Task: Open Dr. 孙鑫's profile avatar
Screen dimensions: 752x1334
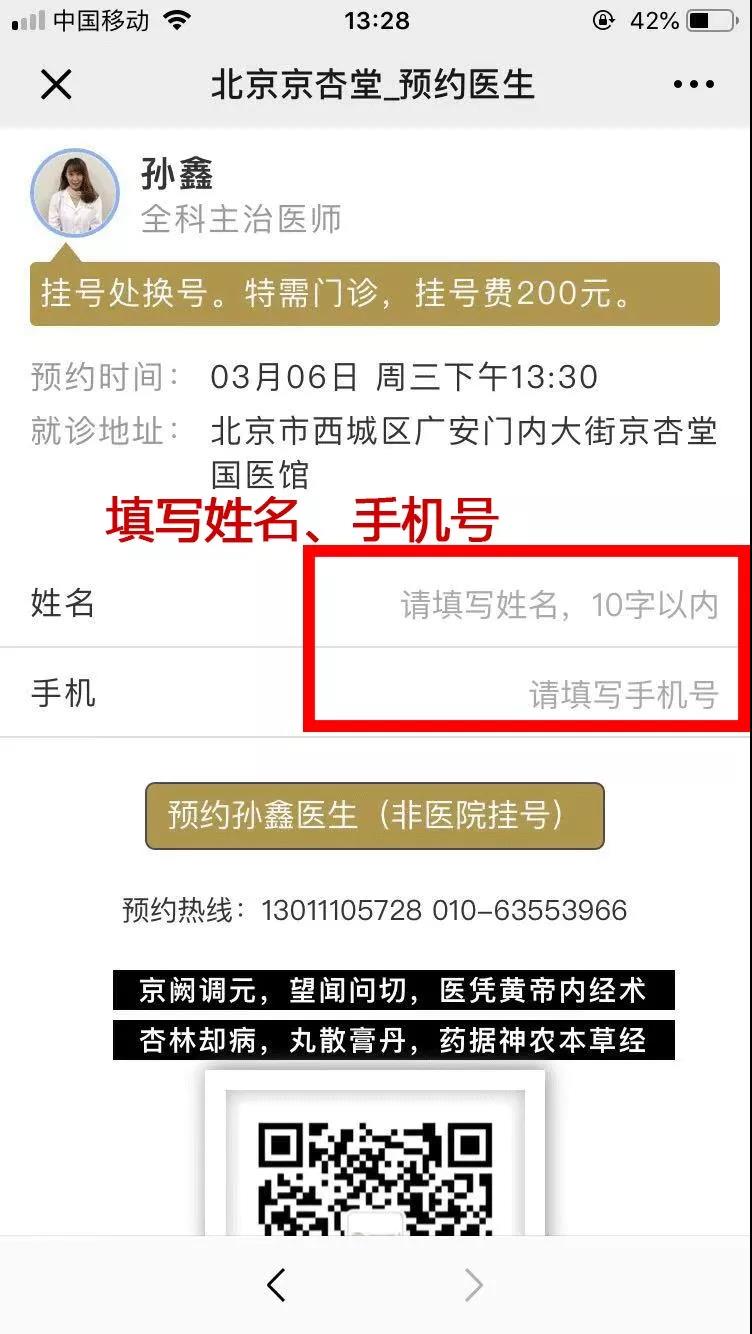Action: point(74,193)
